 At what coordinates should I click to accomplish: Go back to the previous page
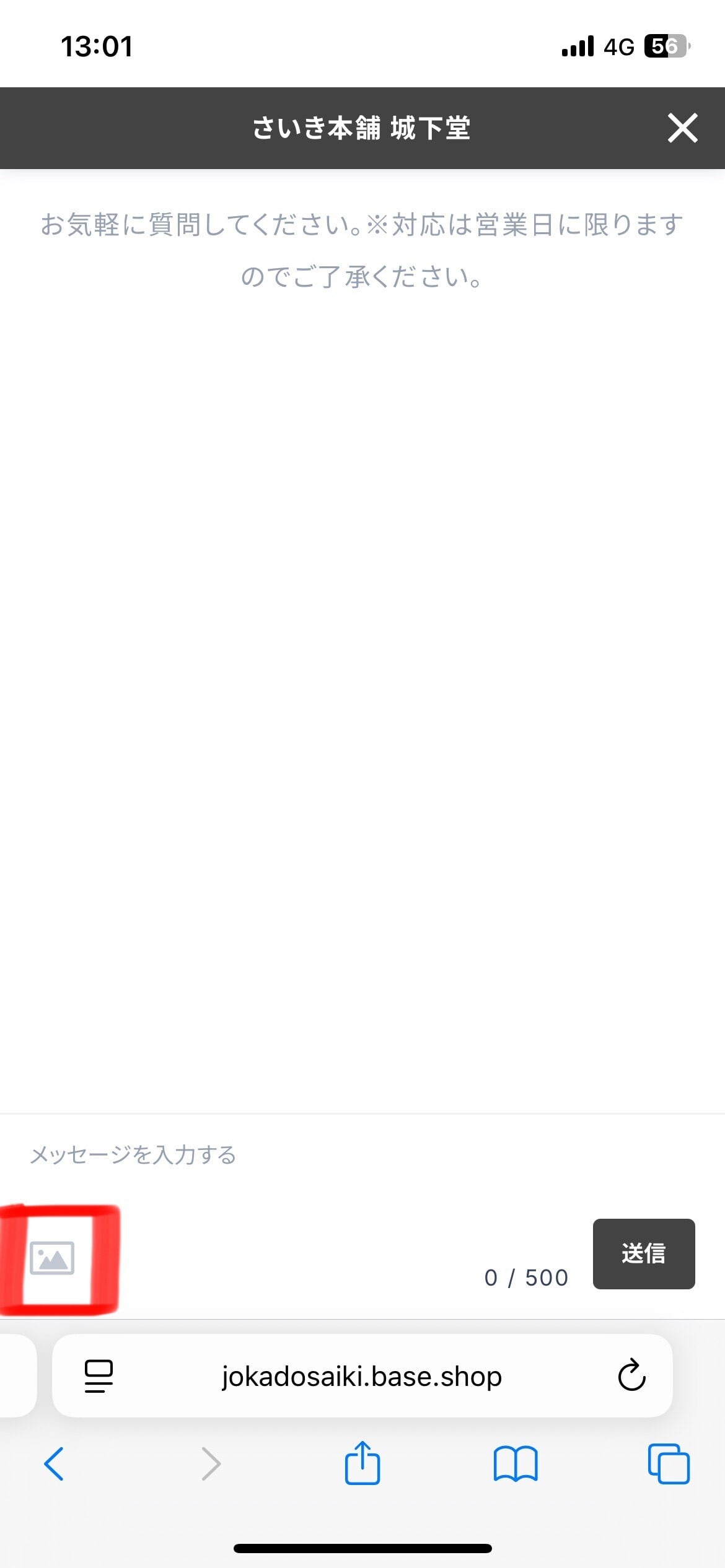click(54, 1464)
